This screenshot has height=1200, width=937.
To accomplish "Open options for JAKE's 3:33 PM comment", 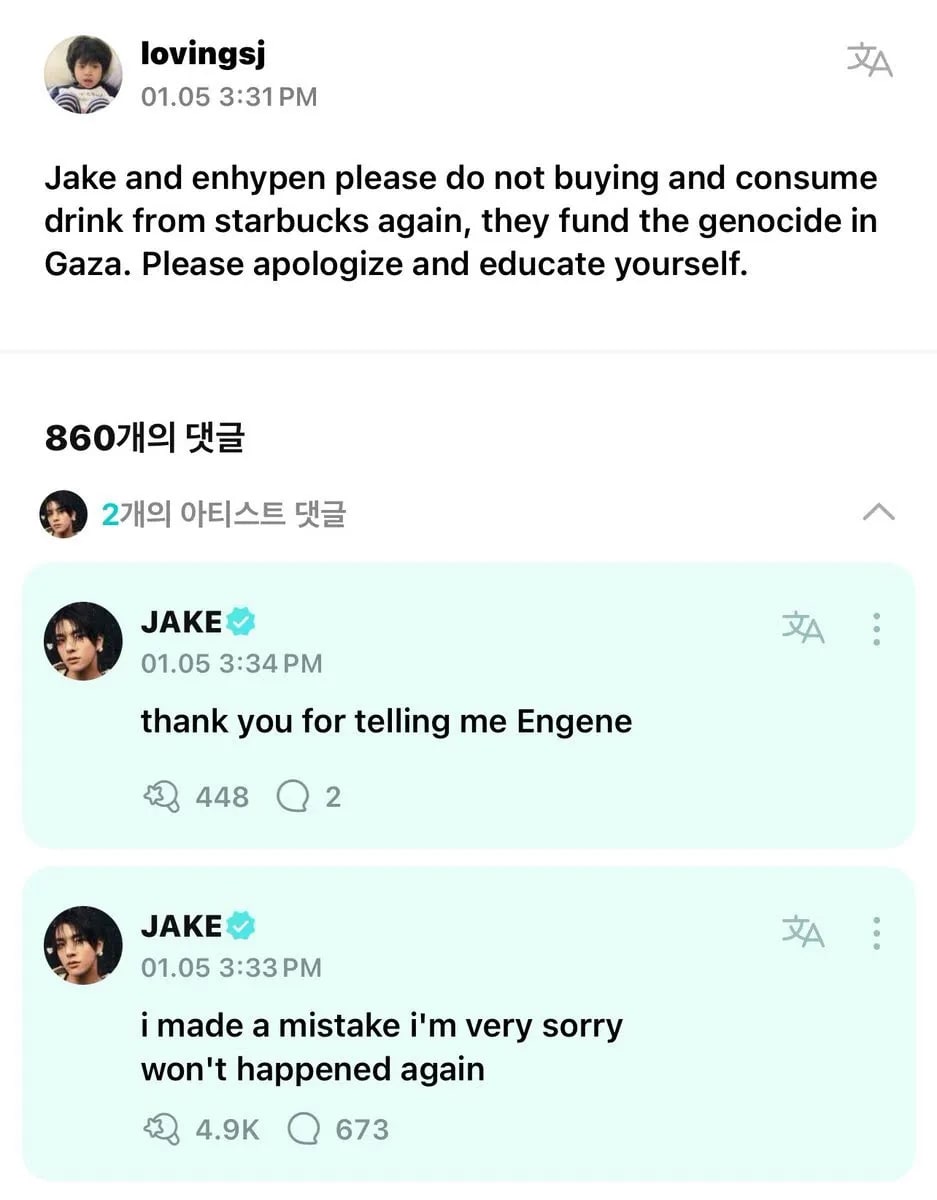I will pyautogui.click(x=876, y=933).
